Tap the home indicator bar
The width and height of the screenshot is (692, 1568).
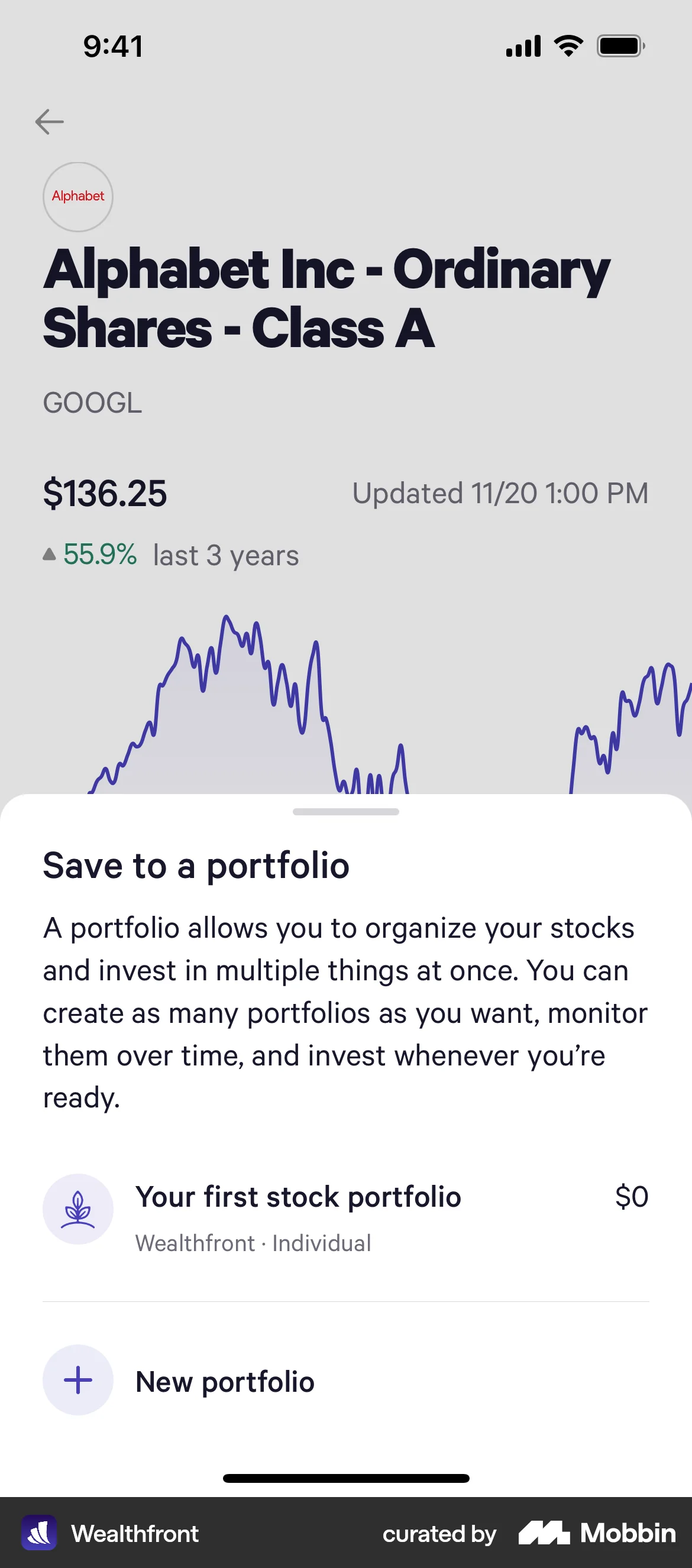[x=346, y=1478]
